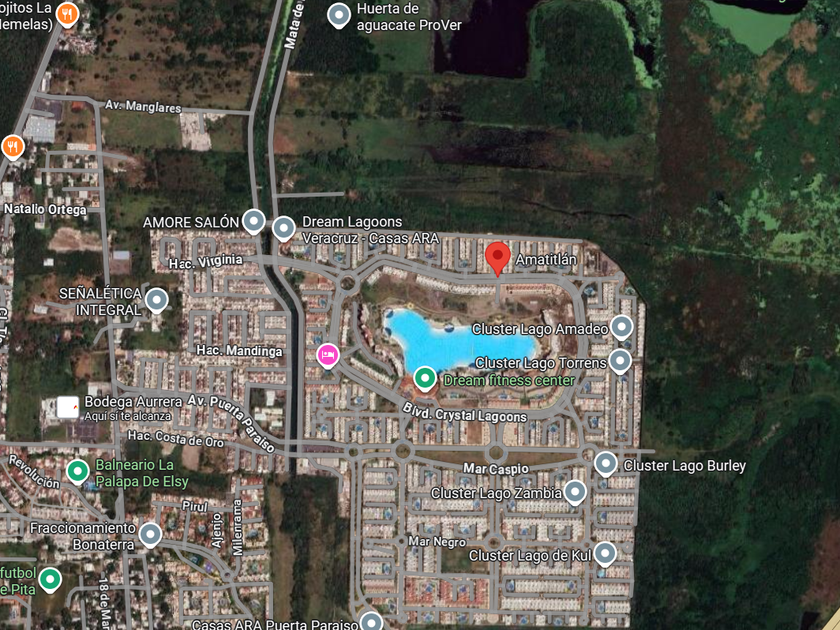Tap the Casas ARA Puerta Paraiso marker
The height and width of the screenshot is (630, 840).
371,622
